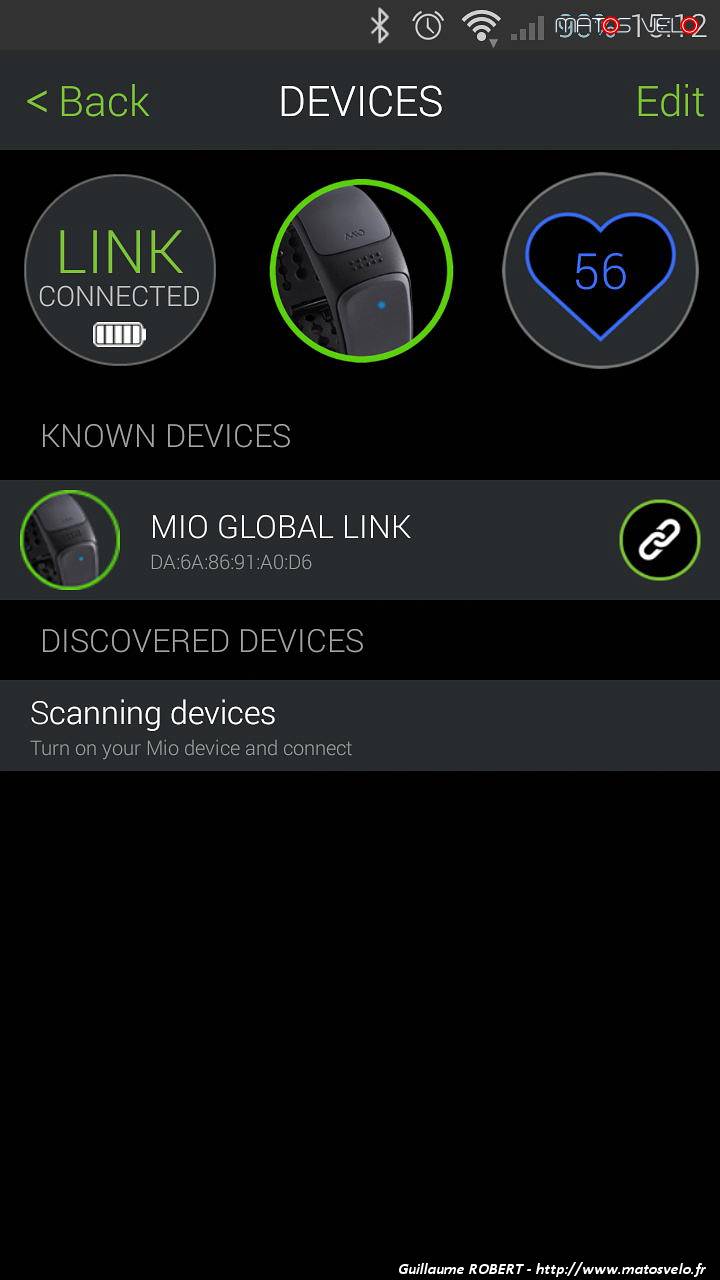Open the Mio Global Link device row
720x1280 pixels.
click(360, 540)
